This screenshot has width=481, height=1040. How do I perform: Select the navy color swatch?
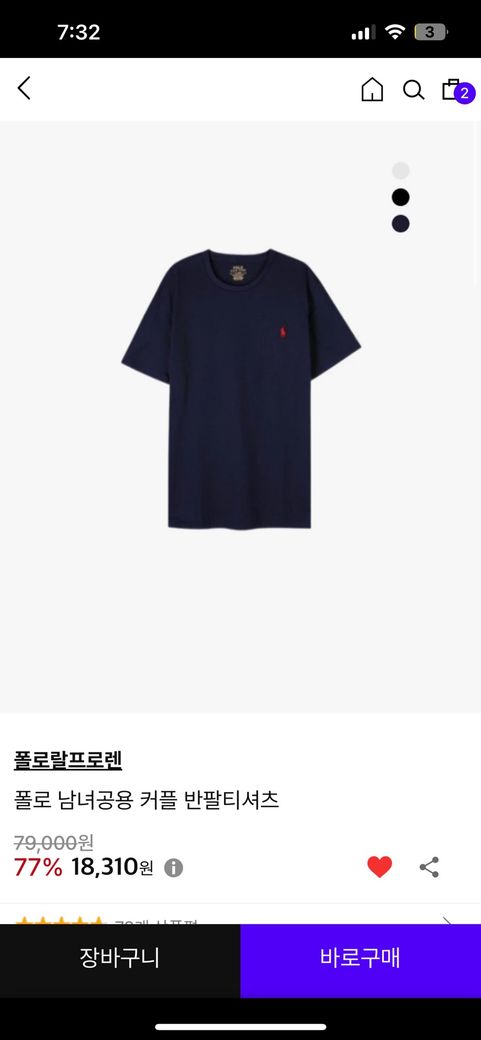coord(401,224)
